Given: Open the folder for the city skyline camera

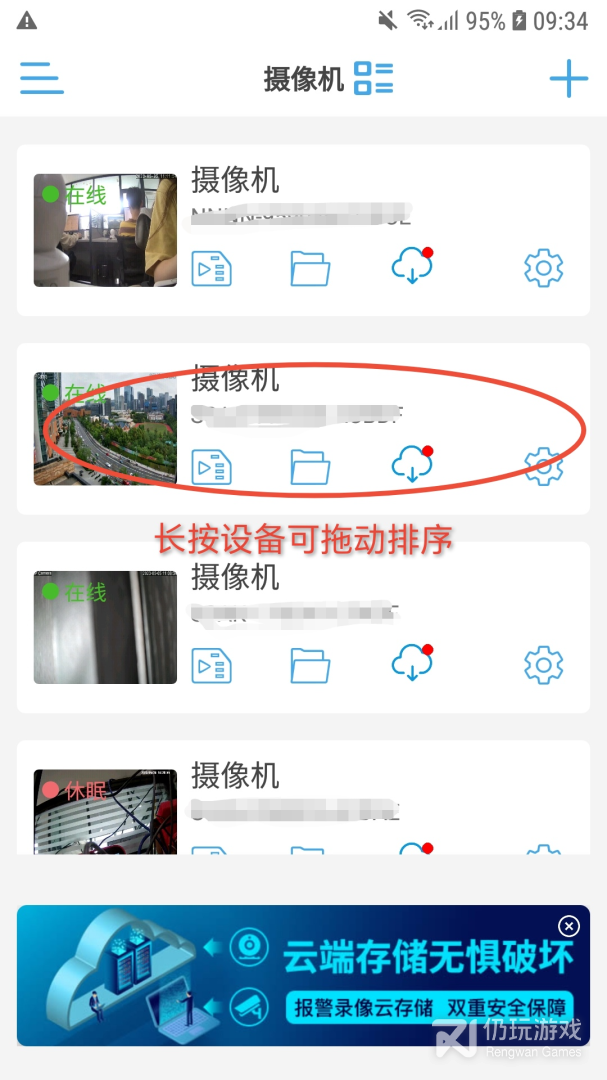Looking at the screenshot, I should click(x=310, y=466).
